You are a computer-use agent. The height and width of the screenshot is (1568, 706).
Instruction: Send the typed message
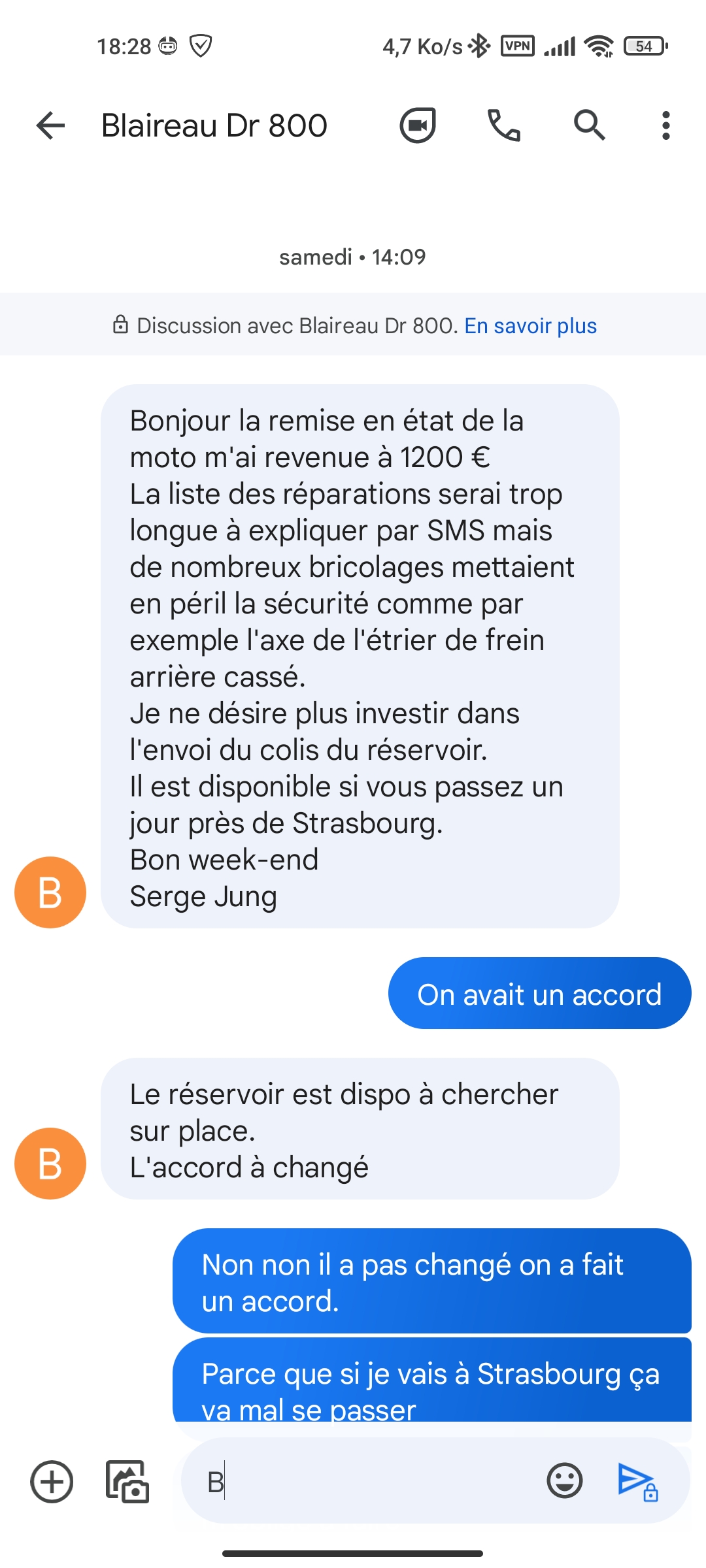(637, 1482)
